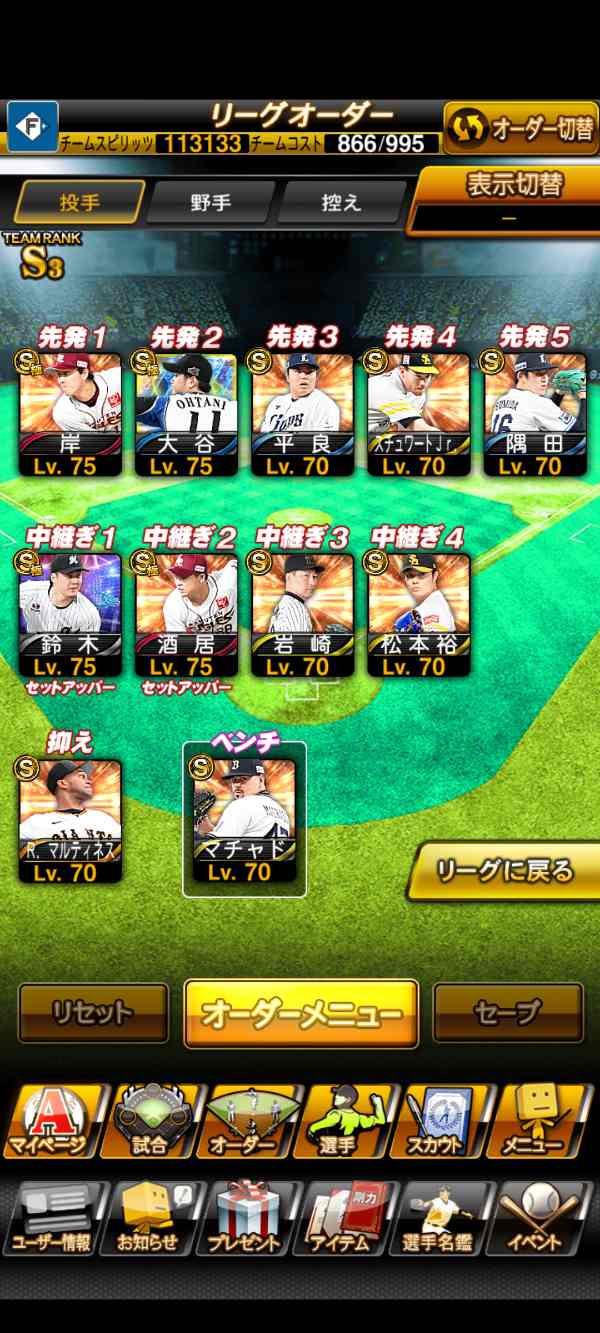The image size is (600, 1333).
Task: Tap the 表示切替 button
Action: [508, 200]
